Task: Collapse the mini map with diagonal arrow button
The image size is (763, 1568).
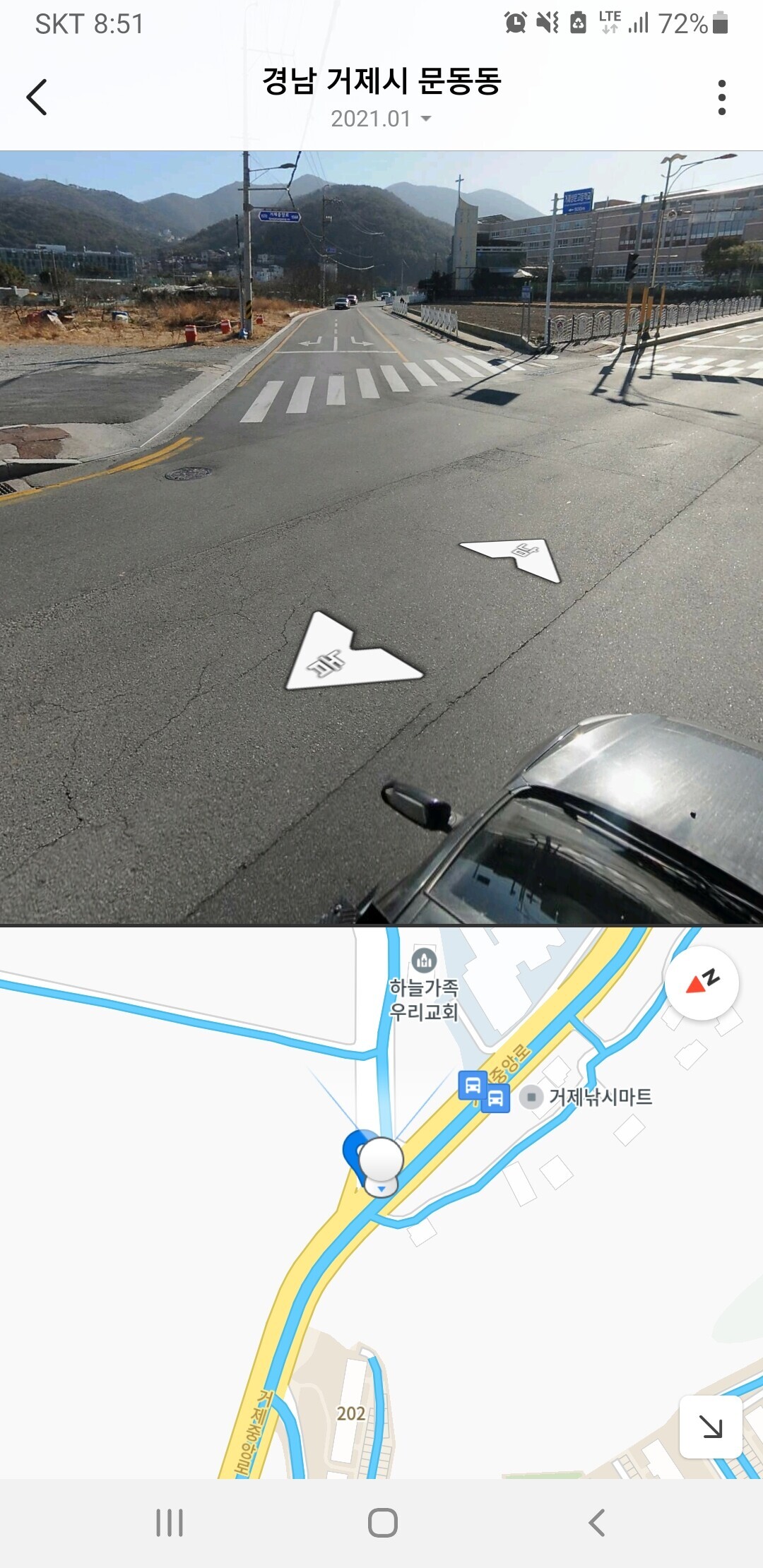Action: 710,1427
